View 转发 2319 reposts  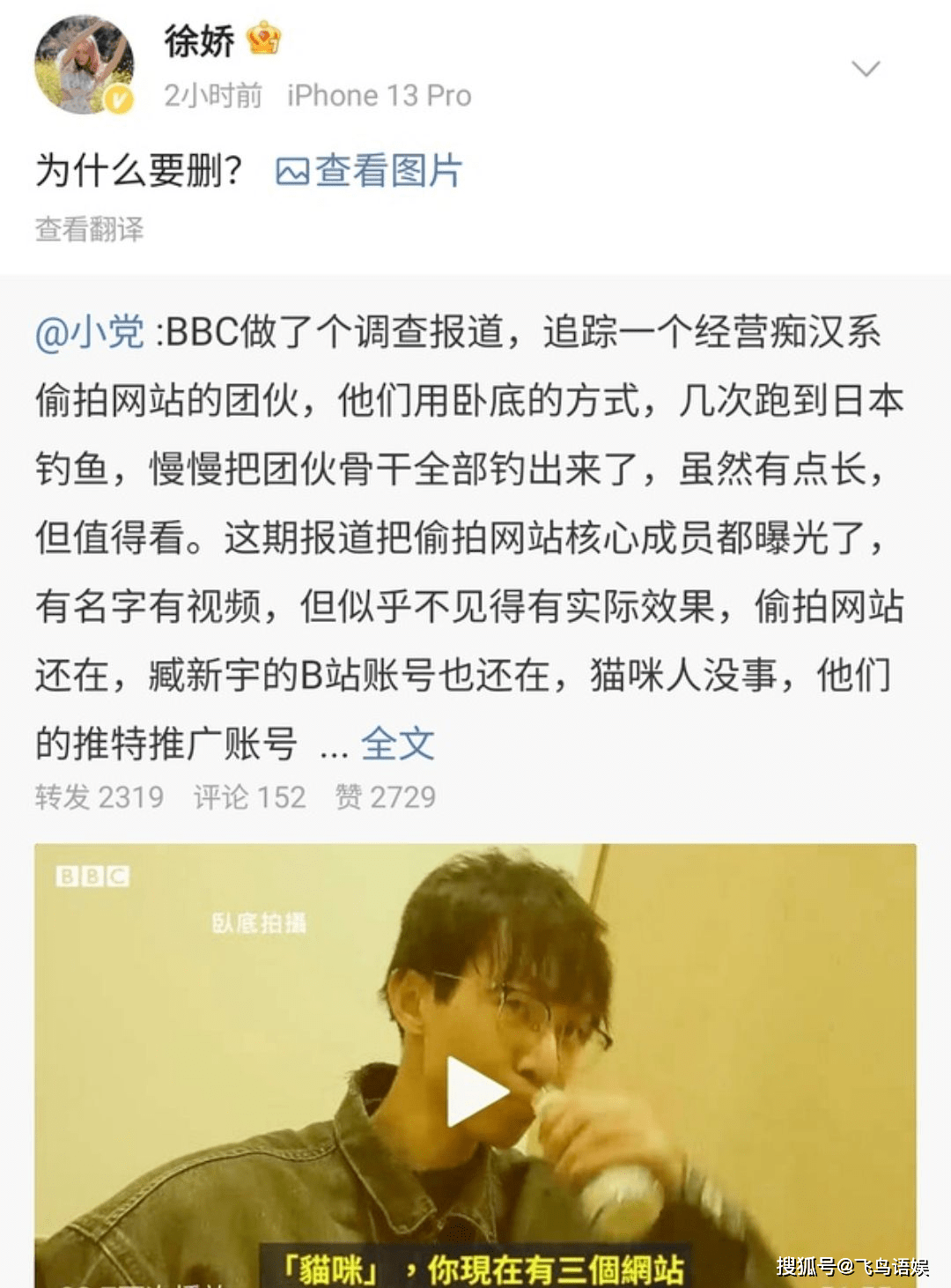[x=100, y=796]
